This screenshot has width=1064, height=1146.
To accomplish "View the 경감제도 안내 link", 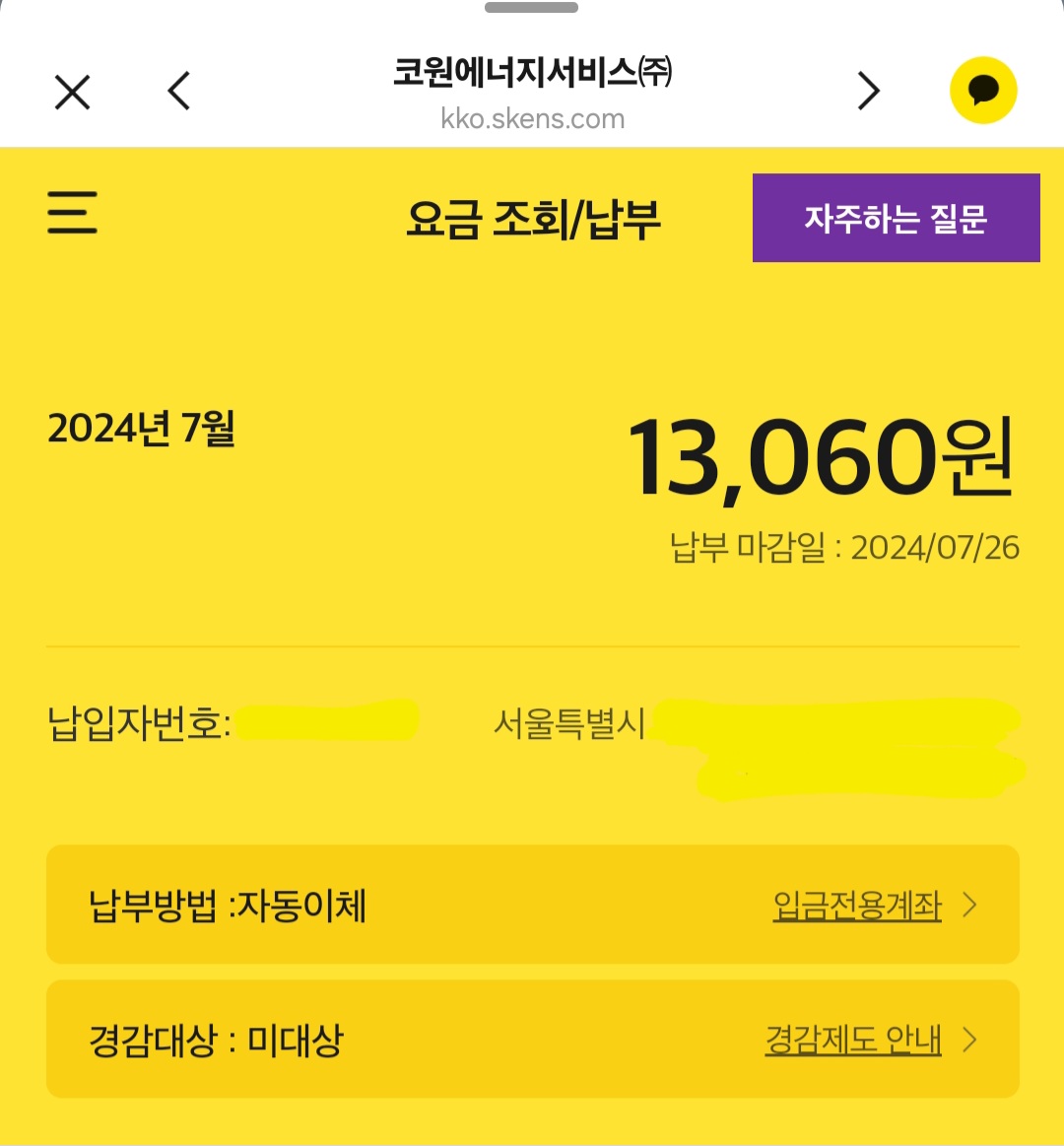I will pos(853,1040).
